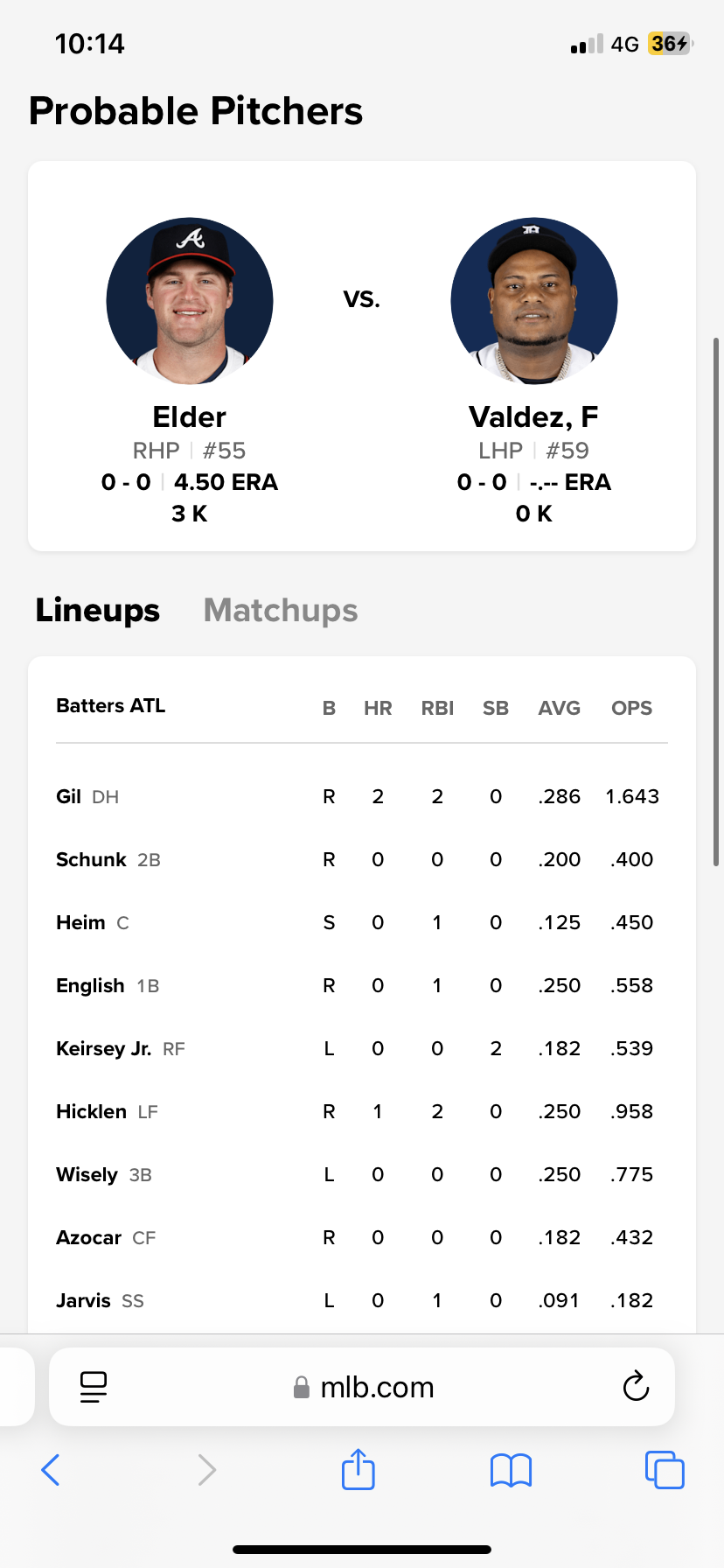
Task: Select the Lineups tab
Action: [97, 611]
